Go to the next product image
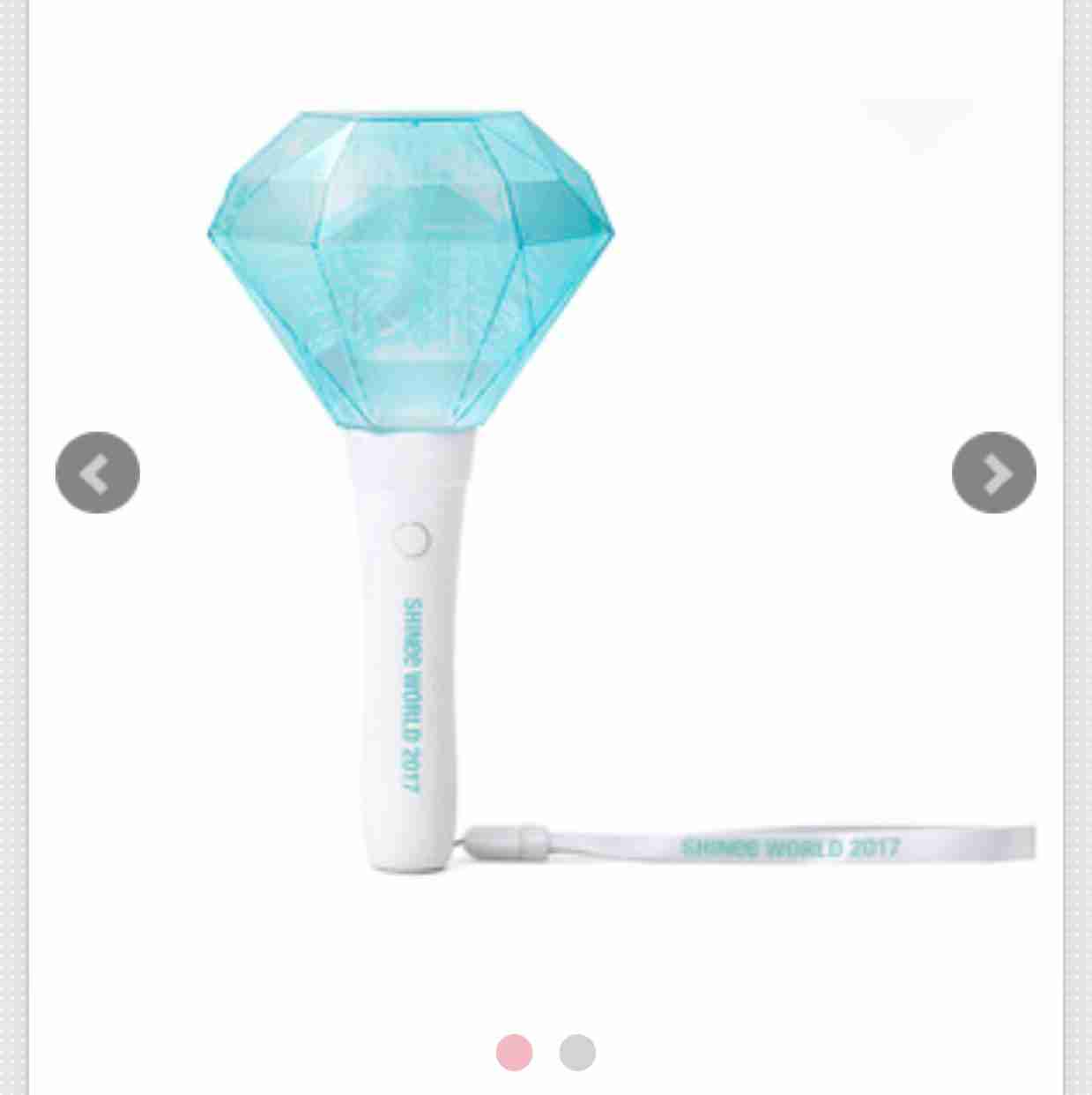The width and height of the screenshot is (1092, 1095). [x=993, y=473]
